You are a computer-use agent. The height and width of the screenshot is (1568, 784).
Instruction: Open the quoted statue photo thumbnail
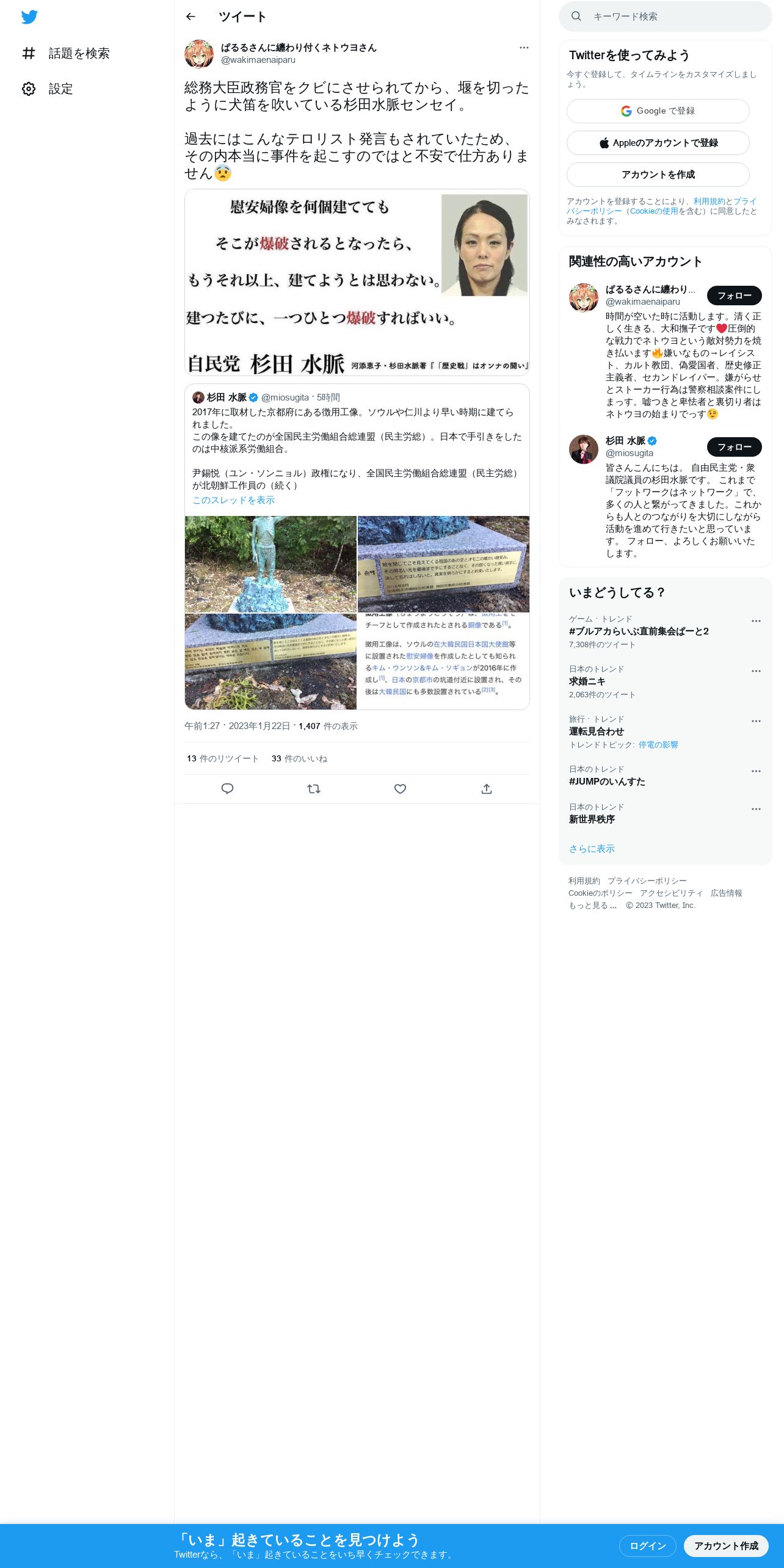coord(270,564)
